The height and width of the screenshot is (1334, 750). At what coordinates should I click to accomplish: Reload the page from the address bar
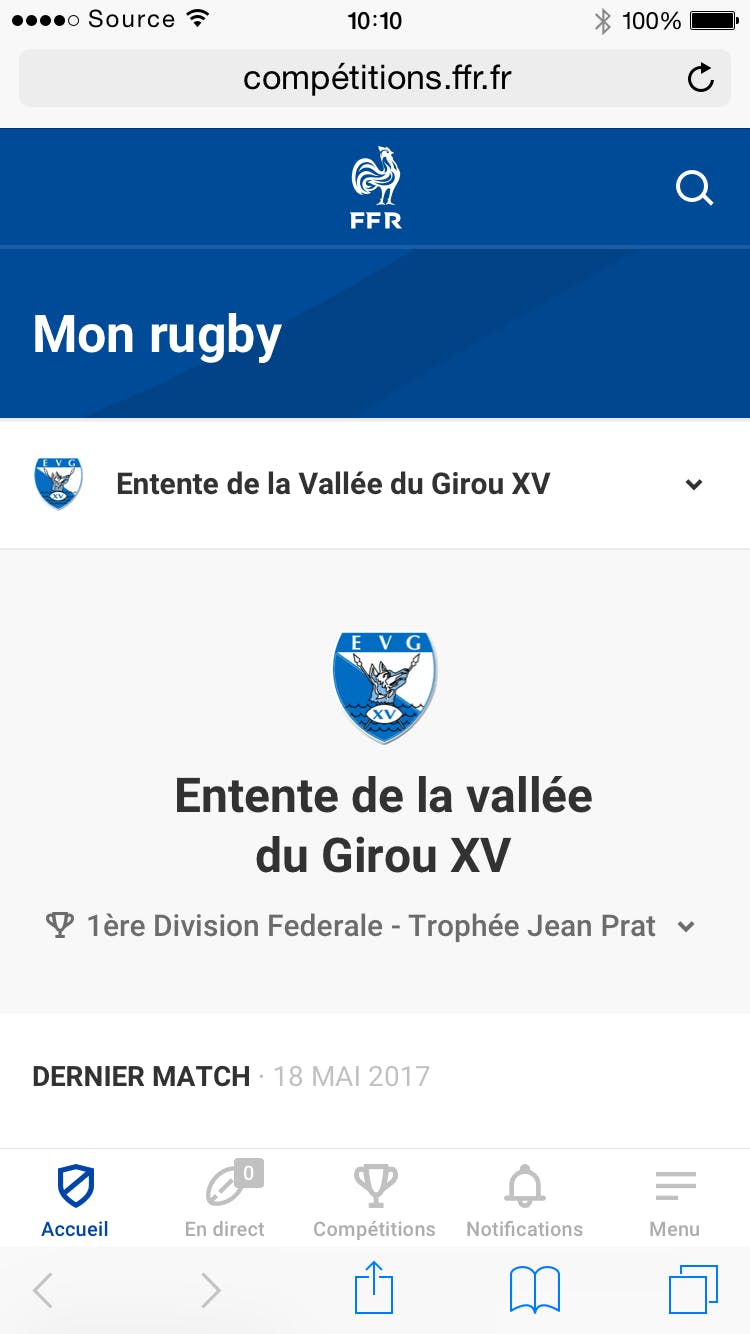[701, 78]
